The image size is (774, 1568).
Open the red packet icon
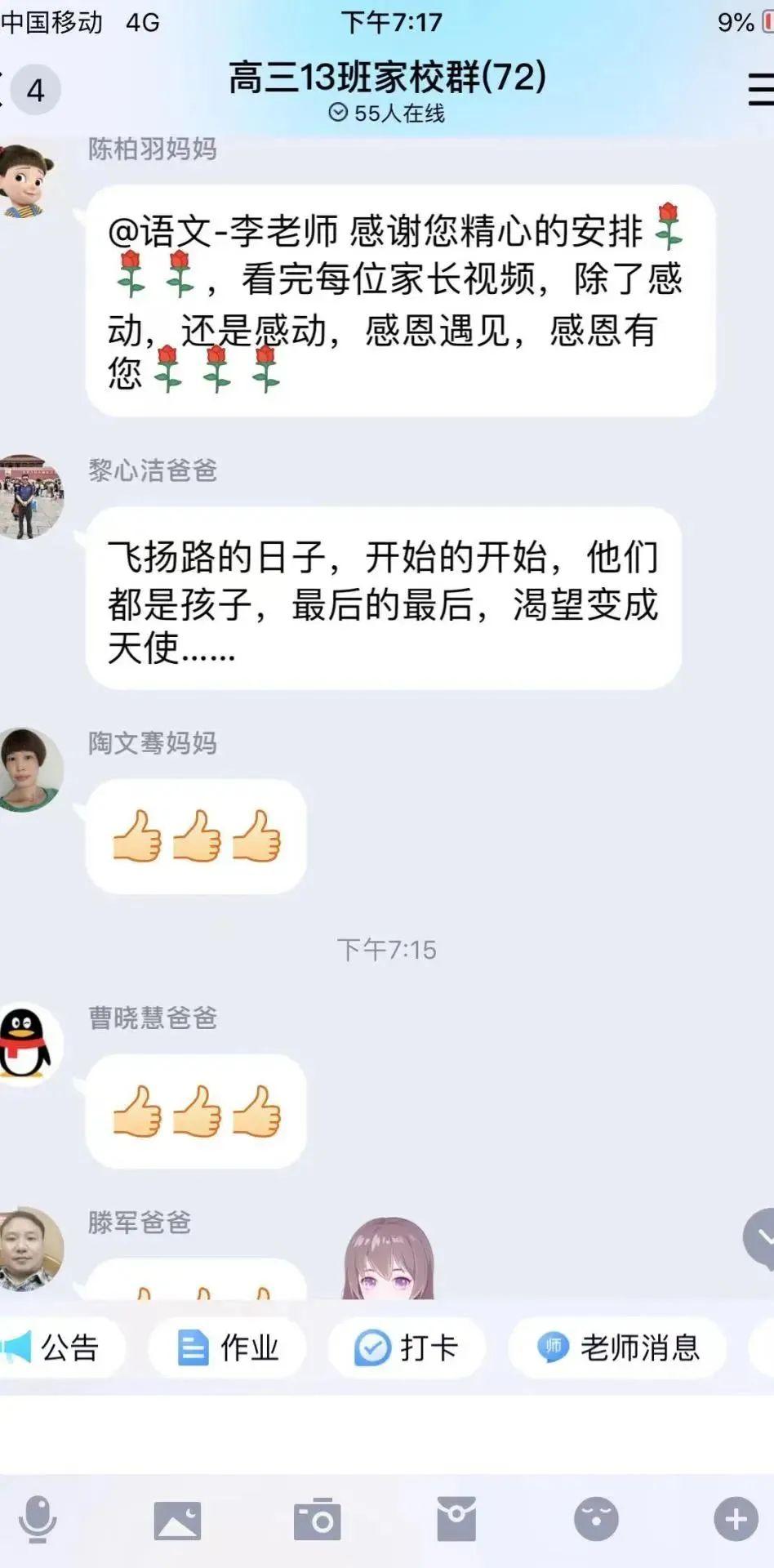(x=456, y=1521)
